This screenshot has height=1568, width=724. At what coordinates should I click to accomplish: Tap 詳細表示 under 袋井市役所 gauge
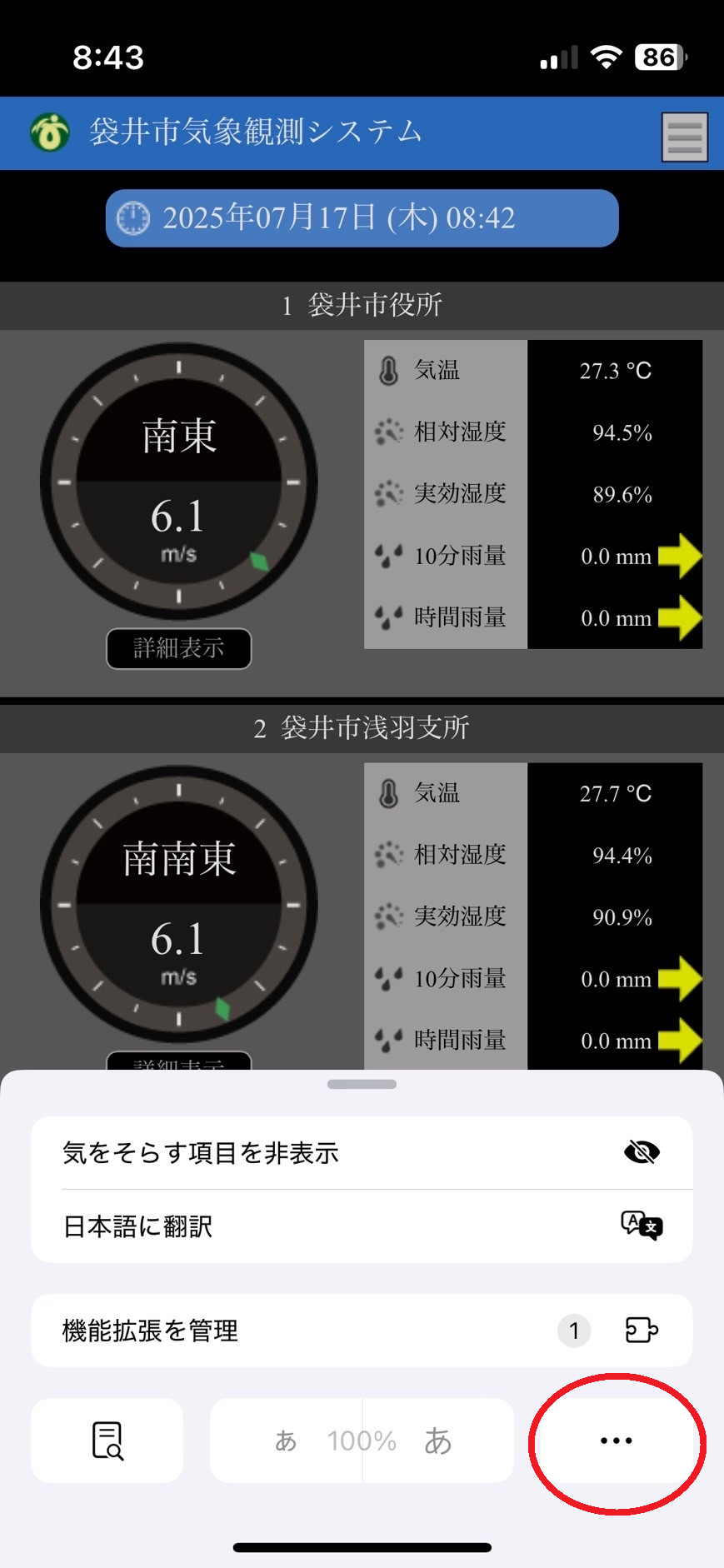coord(179,648)
